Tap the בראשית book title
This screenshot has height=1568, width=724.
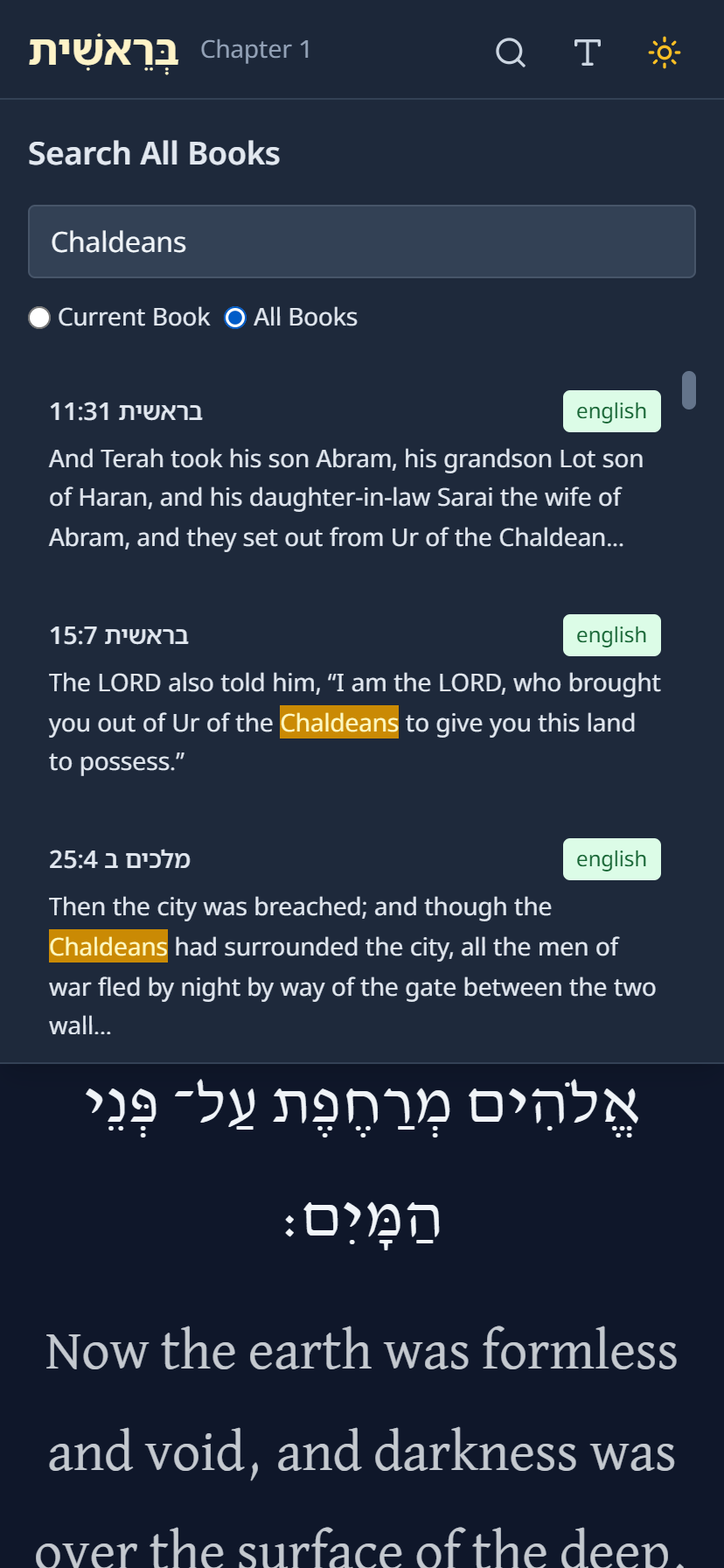coord(103,51)
